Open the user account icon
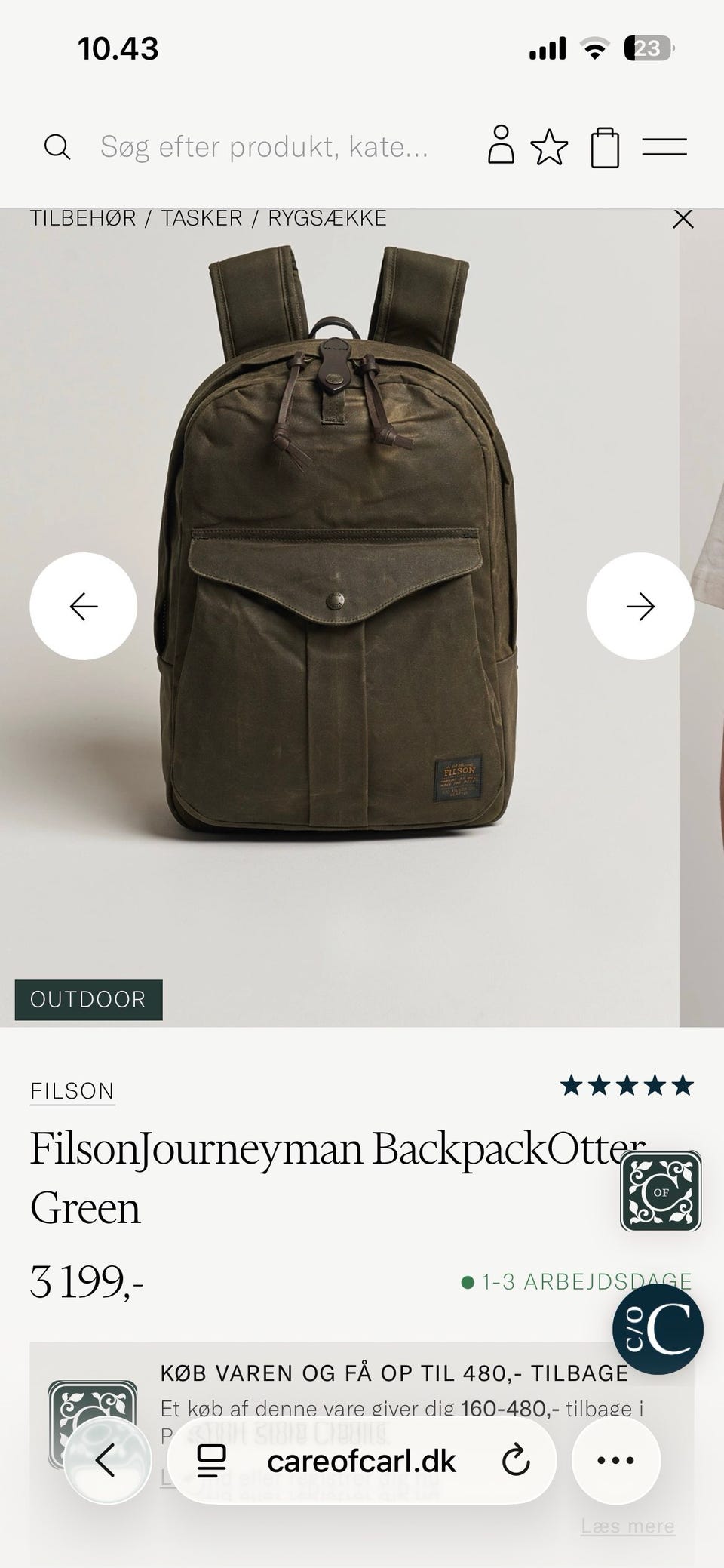This screenshot has height=1568, width=724. [501, 145]
